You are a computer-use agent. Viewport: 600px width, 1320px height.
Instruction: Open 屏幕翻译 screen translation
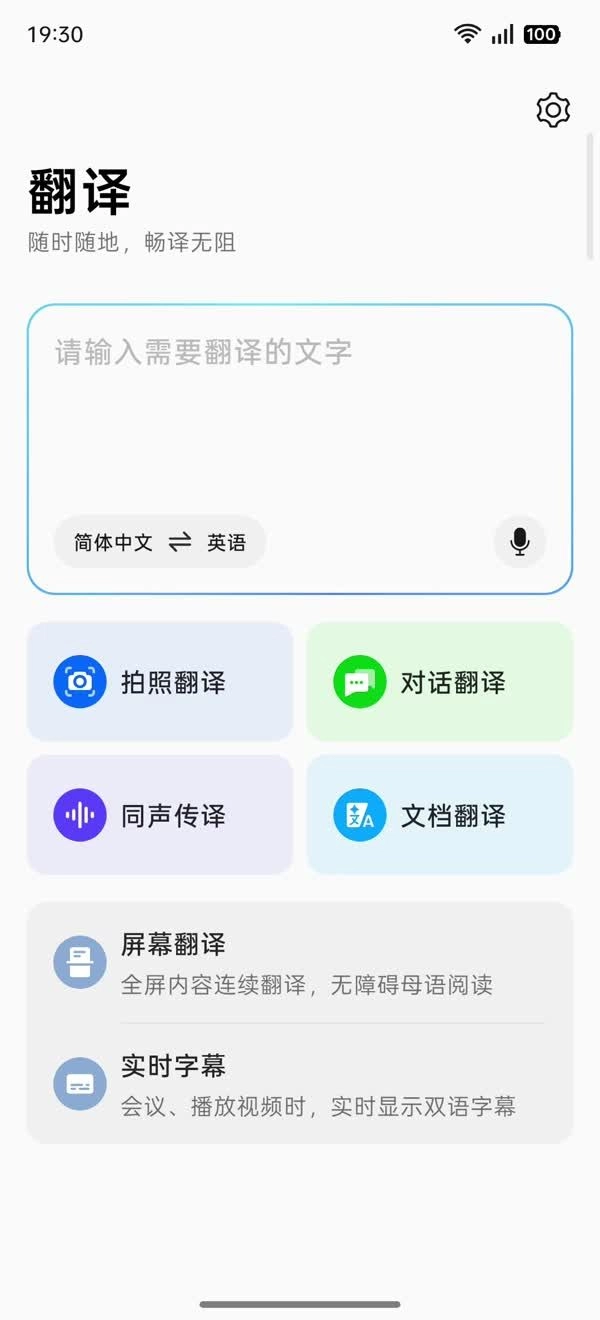300,963
